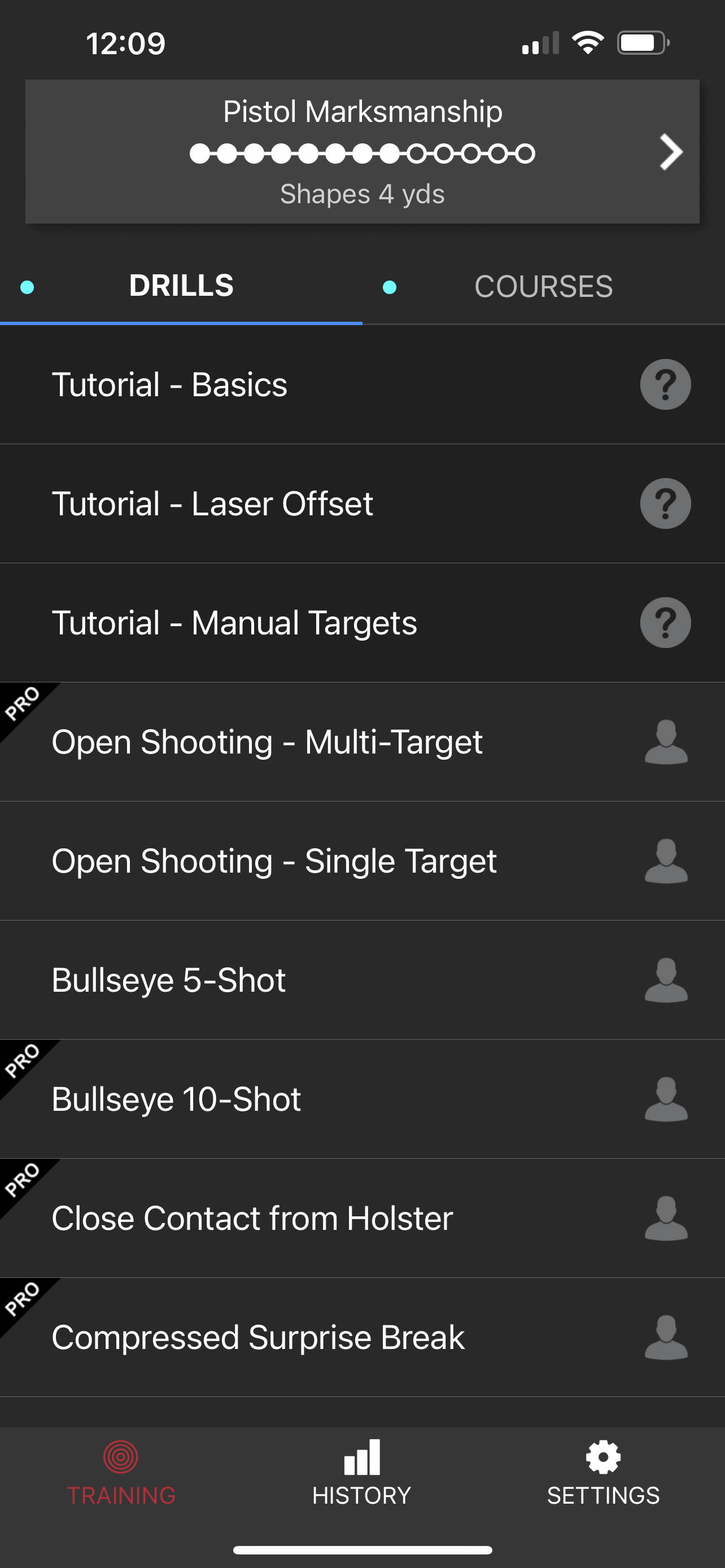Image resolution: width=725 pixels, height=1568 pixels.
Task: Open Tutorial - Manual Targets drill
Action: 362,623
